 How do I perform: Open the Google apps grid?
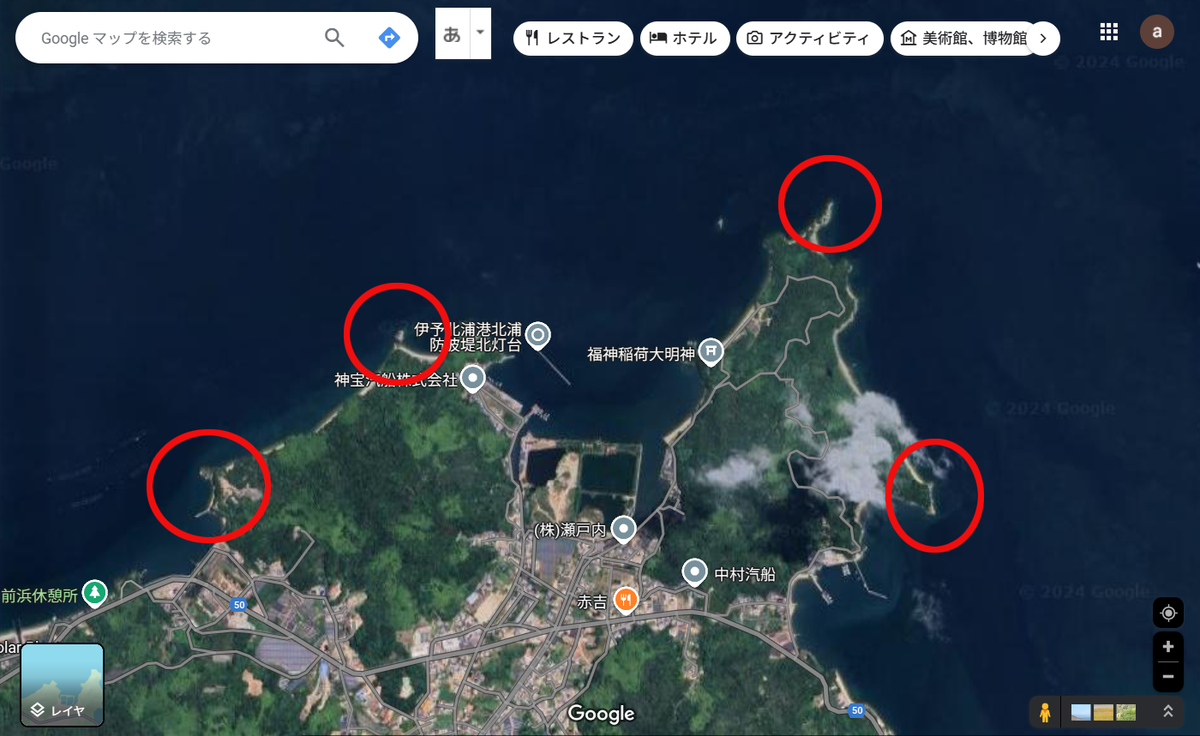pyautogui.click(x=1109, y=32)
